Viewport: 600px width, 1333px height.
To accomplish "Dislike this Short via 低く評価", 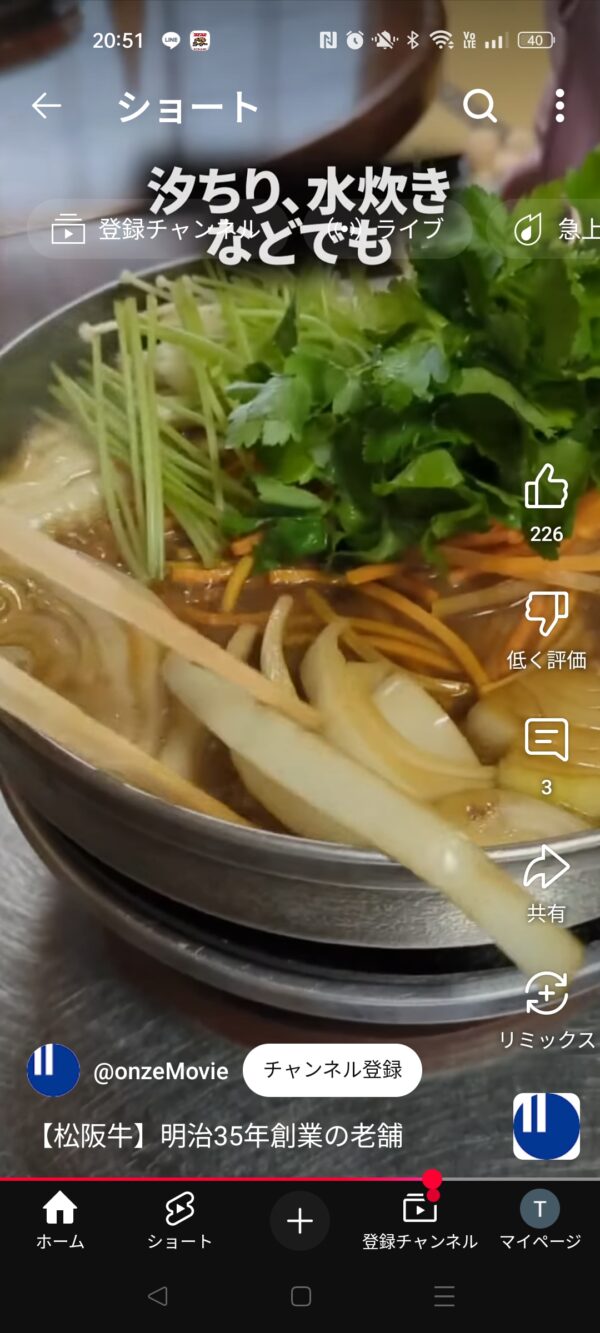I will pyautogui.click(x=546, y=614).
